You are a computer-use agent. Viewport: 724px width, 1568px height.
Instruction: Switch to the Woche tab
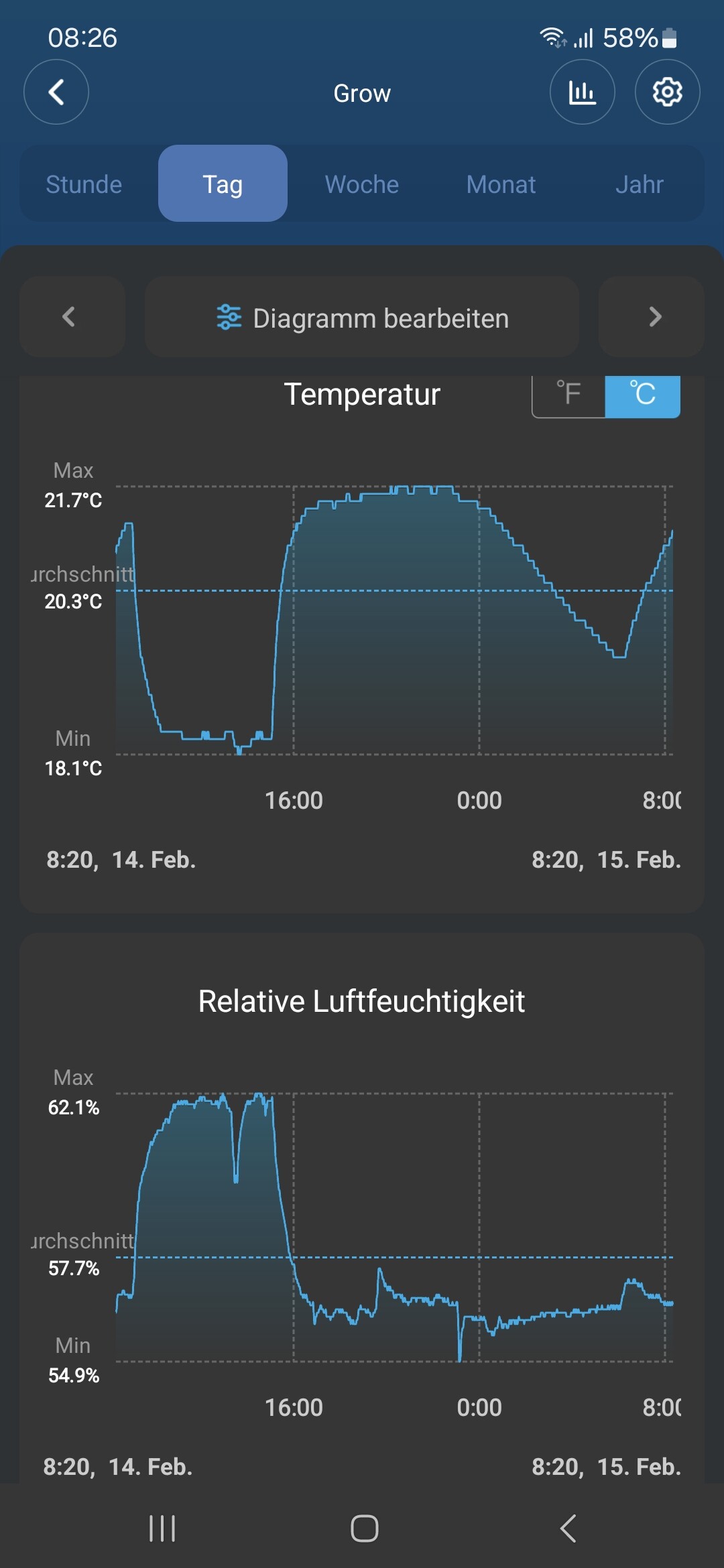coord(362,184)
